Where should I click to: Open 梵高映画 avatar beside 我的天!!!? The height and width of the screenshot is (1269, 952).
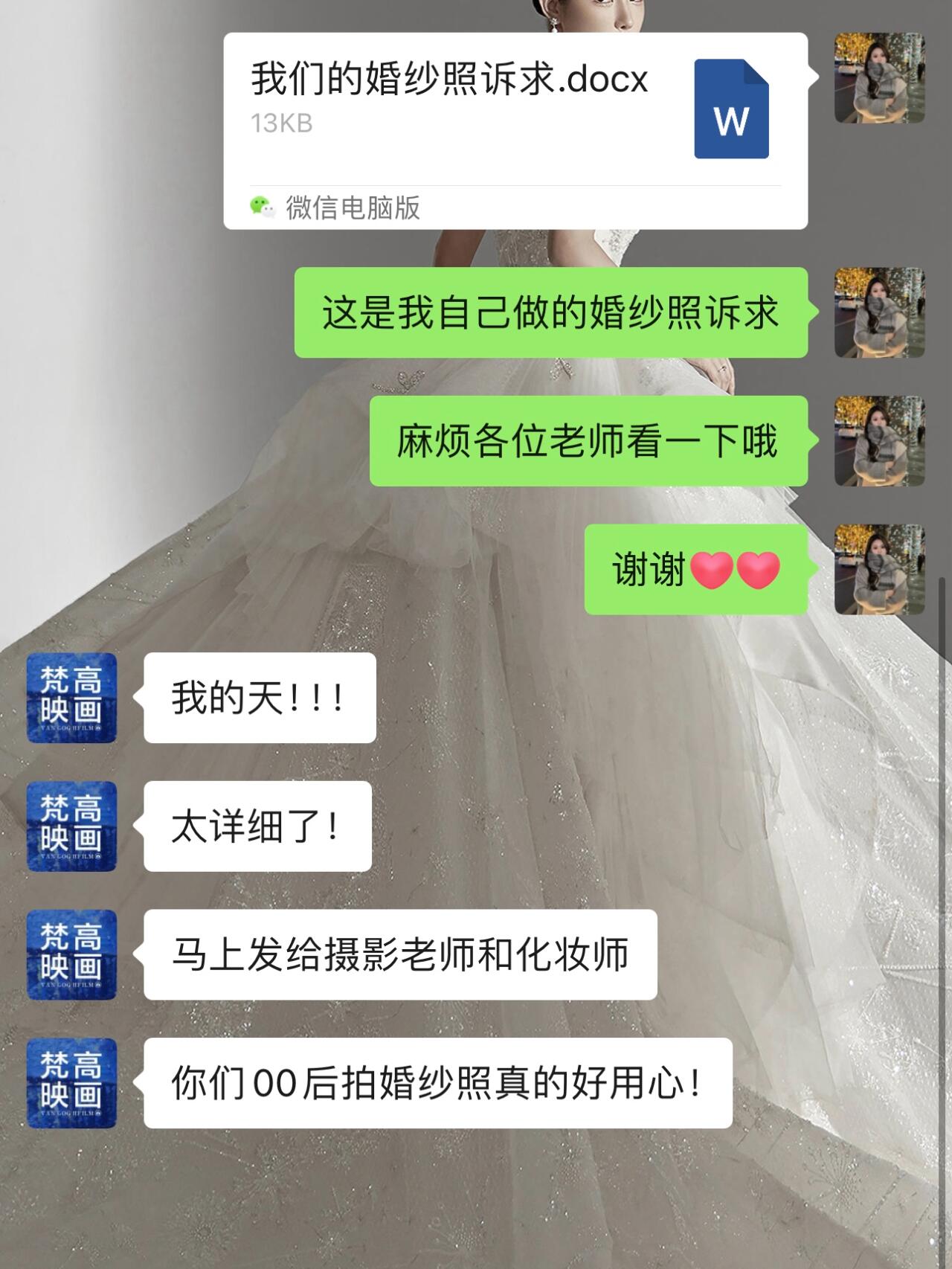point(71,698)
